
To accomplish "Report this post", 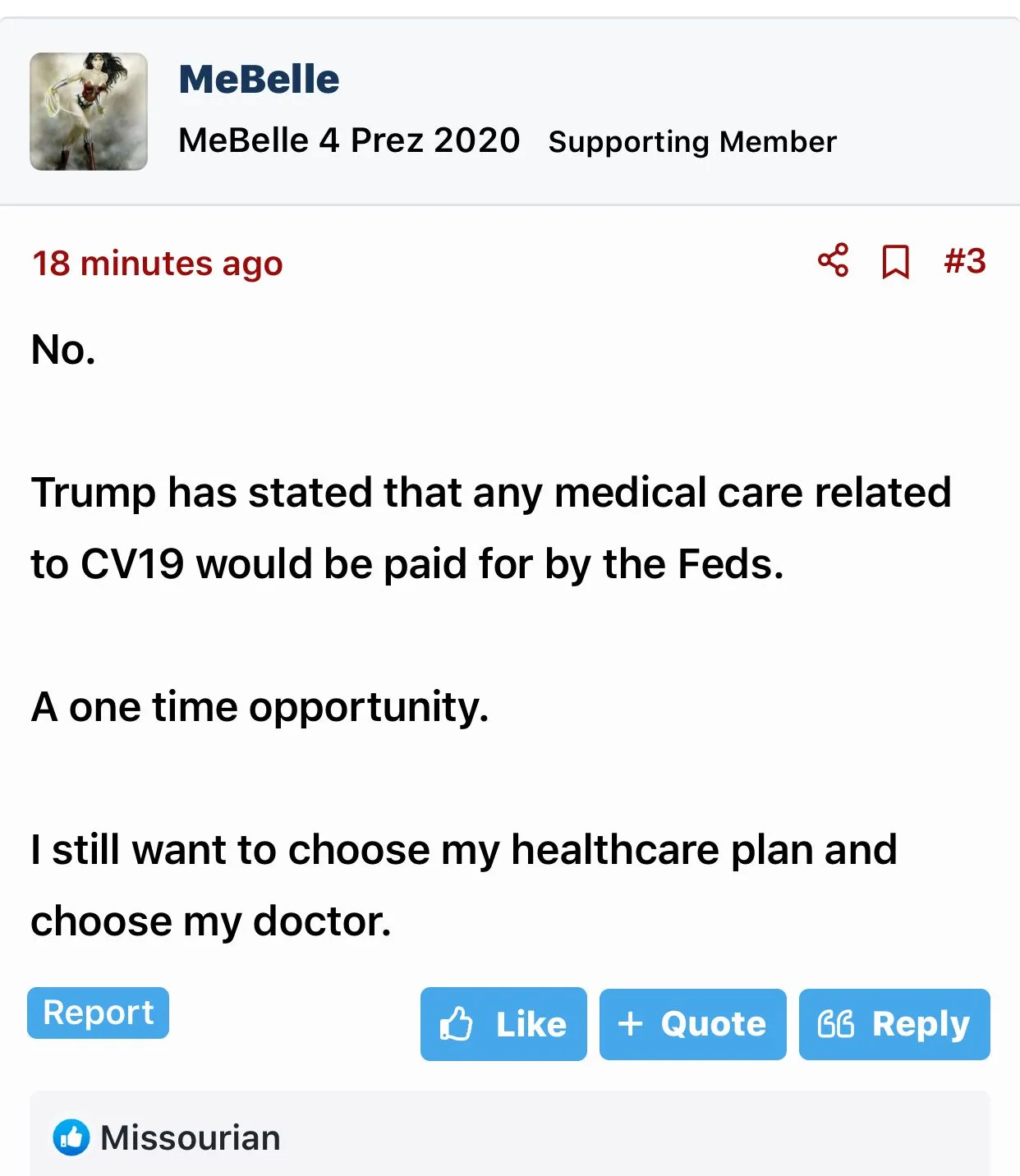I will [99, 1013].
